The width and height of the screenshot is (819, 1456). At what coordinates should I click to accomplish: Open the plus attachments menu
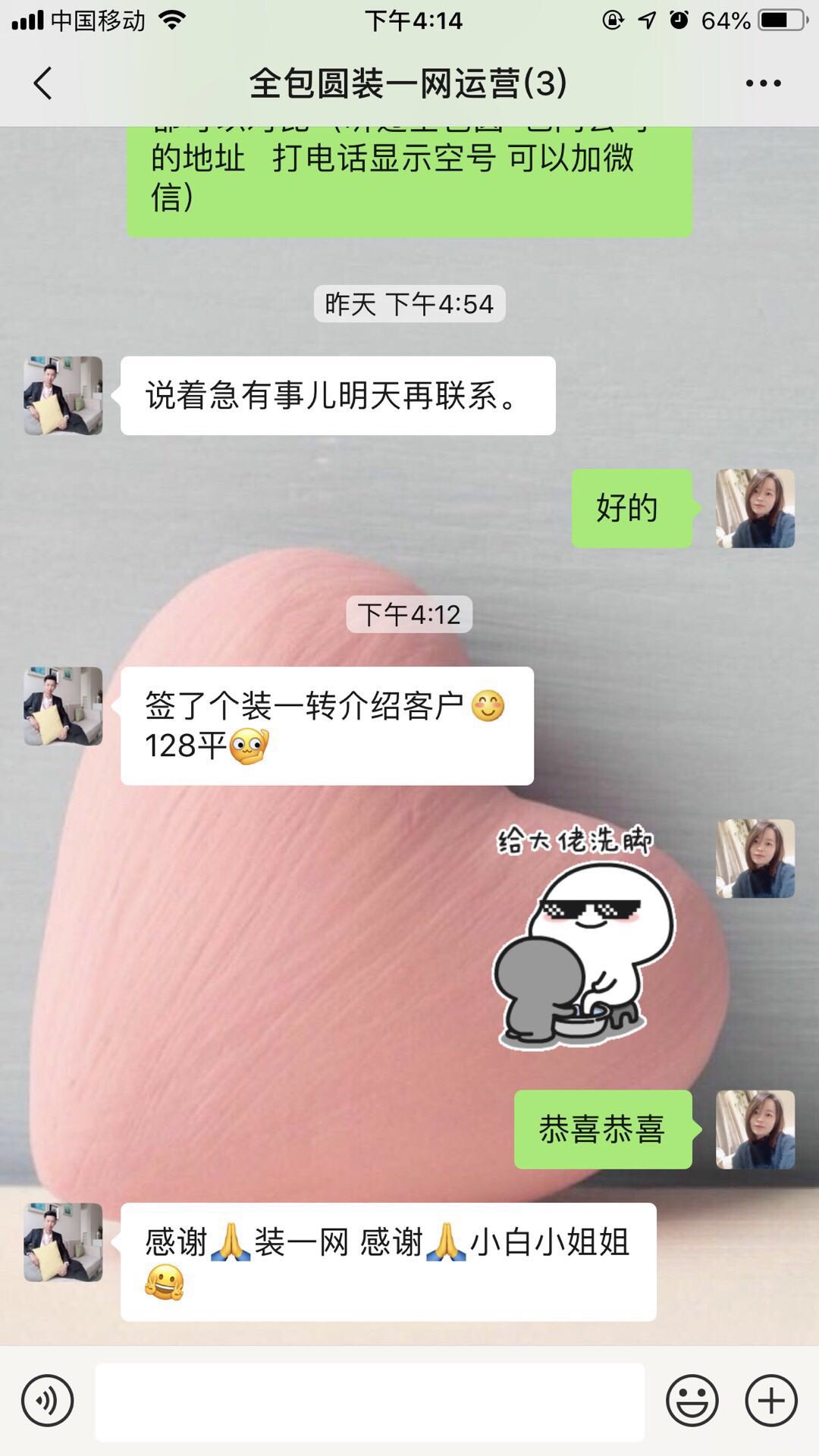[x=771, y=1401]
